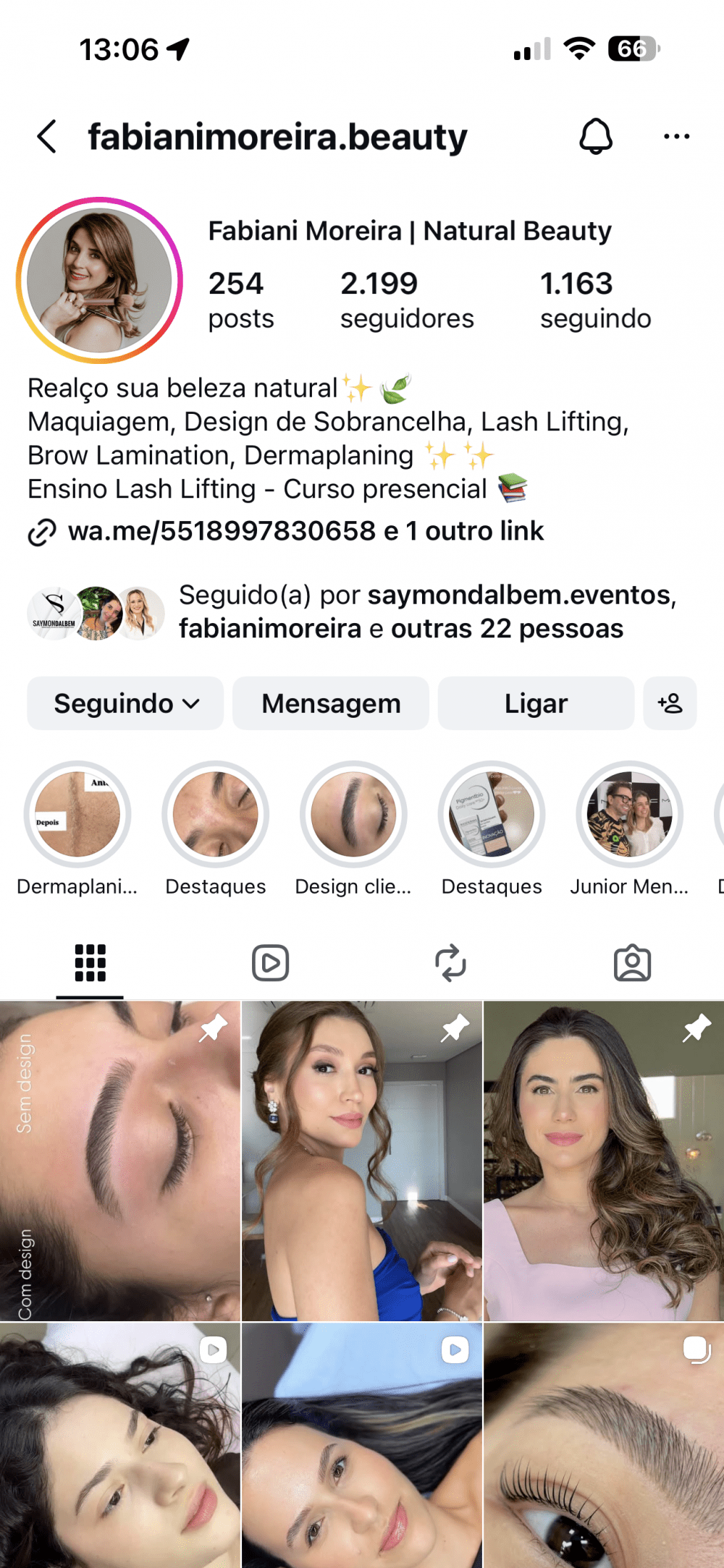
Task: View the profile picture story
Action: [x=99, y=281]
